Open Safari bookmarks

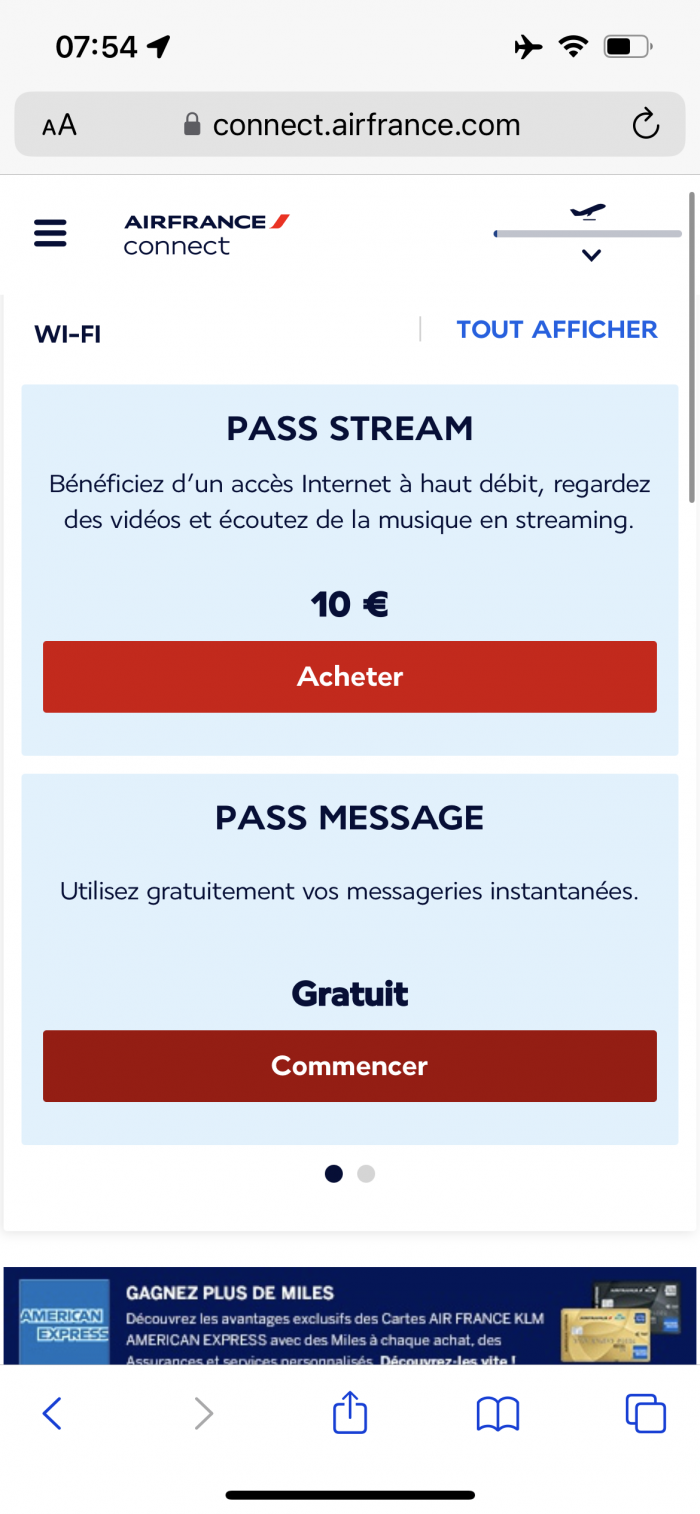[498, 1413]
